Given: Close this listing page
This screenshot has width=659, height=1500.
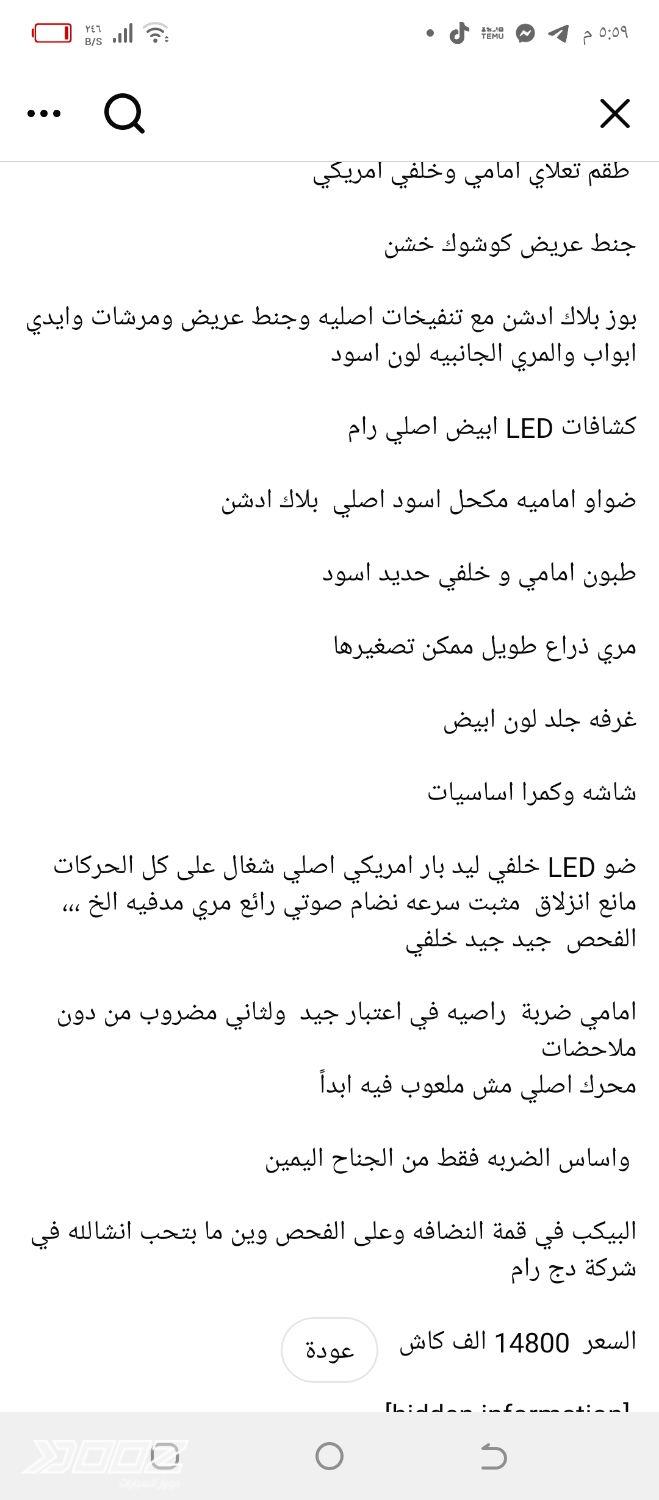Looking at the screenshot, I should [x=614, y=114].
